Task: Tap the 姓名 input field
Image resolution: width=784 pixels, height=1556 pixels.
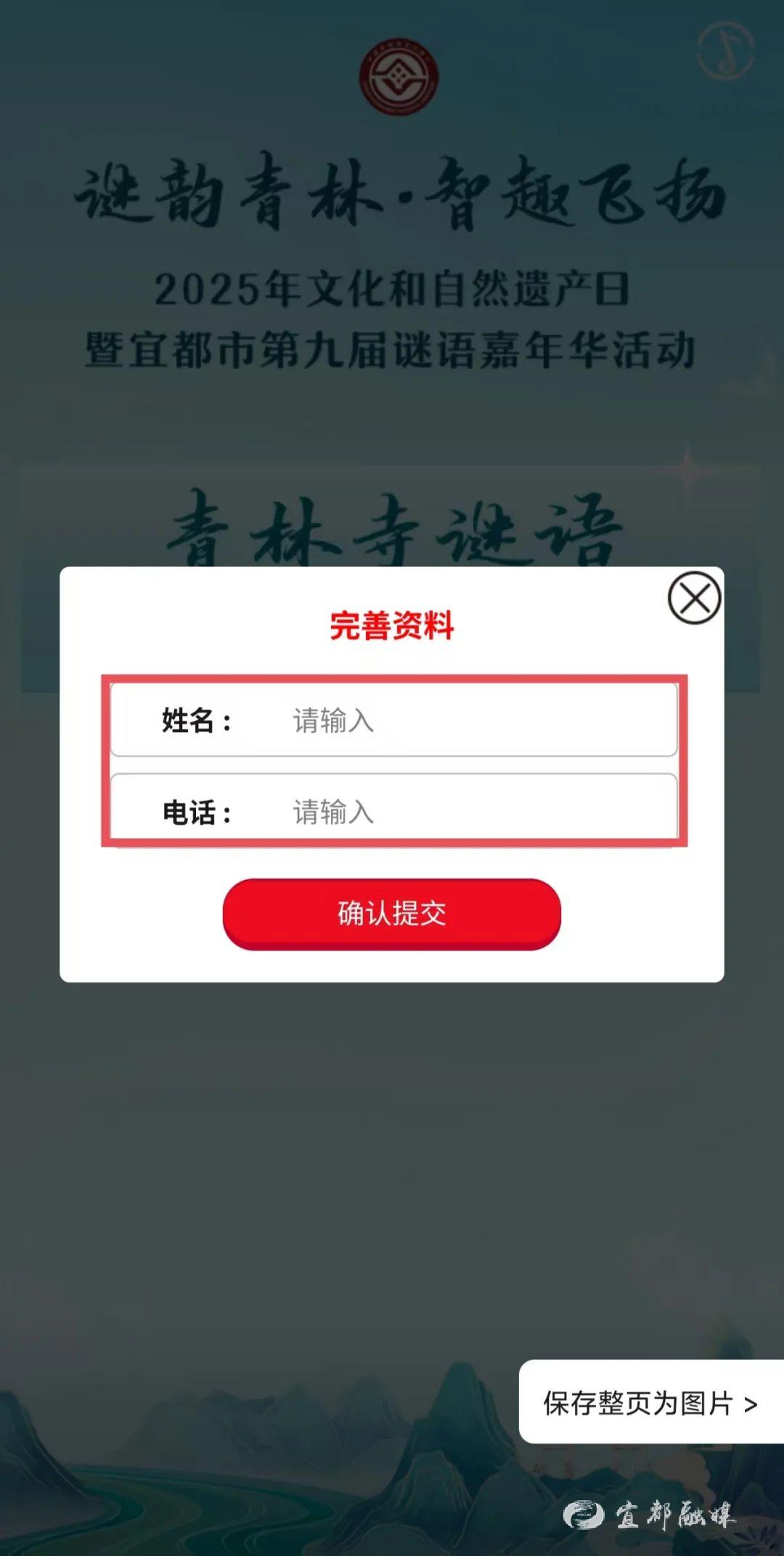Action: pos(465,721)
